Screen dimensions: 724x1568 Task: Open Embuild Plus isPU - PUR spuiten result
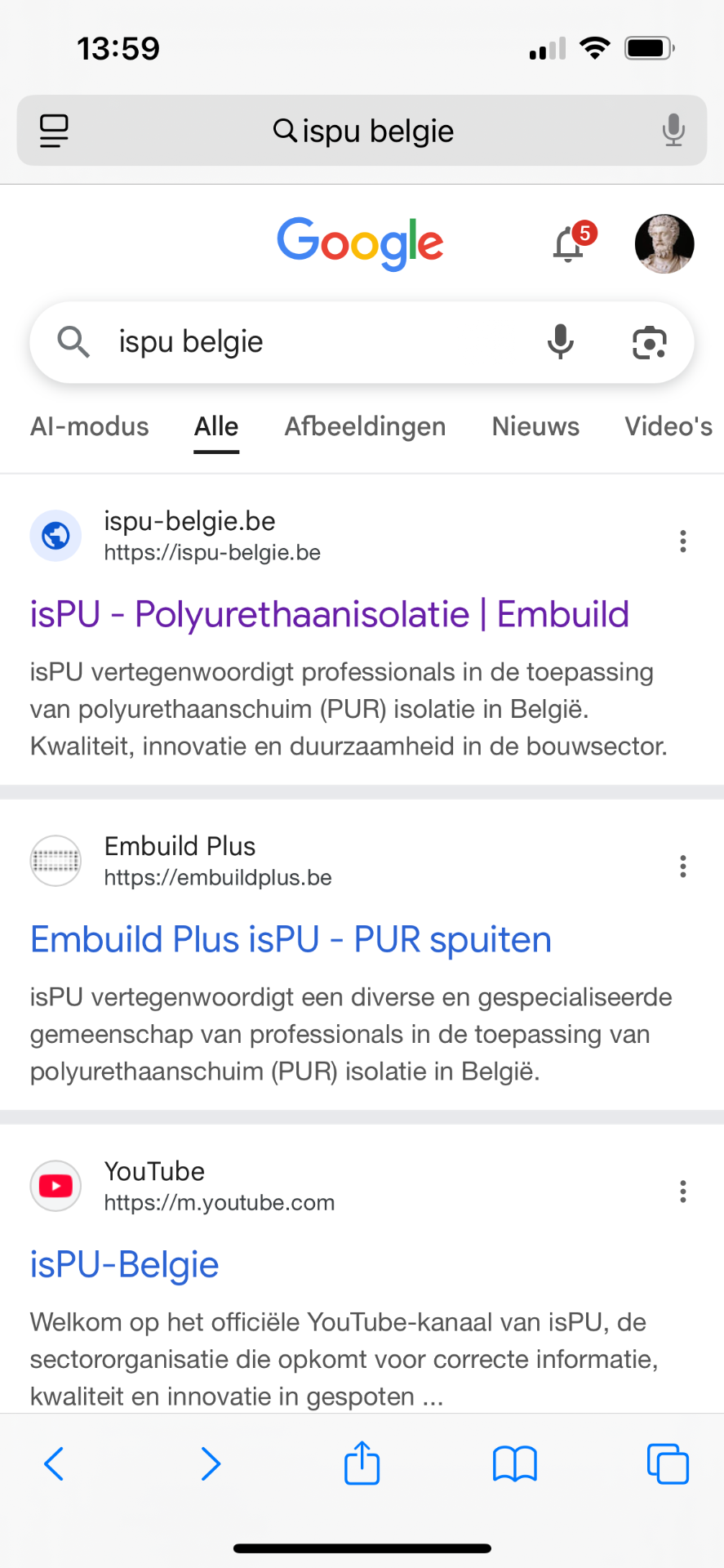pyautogui.click(x=291, y=939)
